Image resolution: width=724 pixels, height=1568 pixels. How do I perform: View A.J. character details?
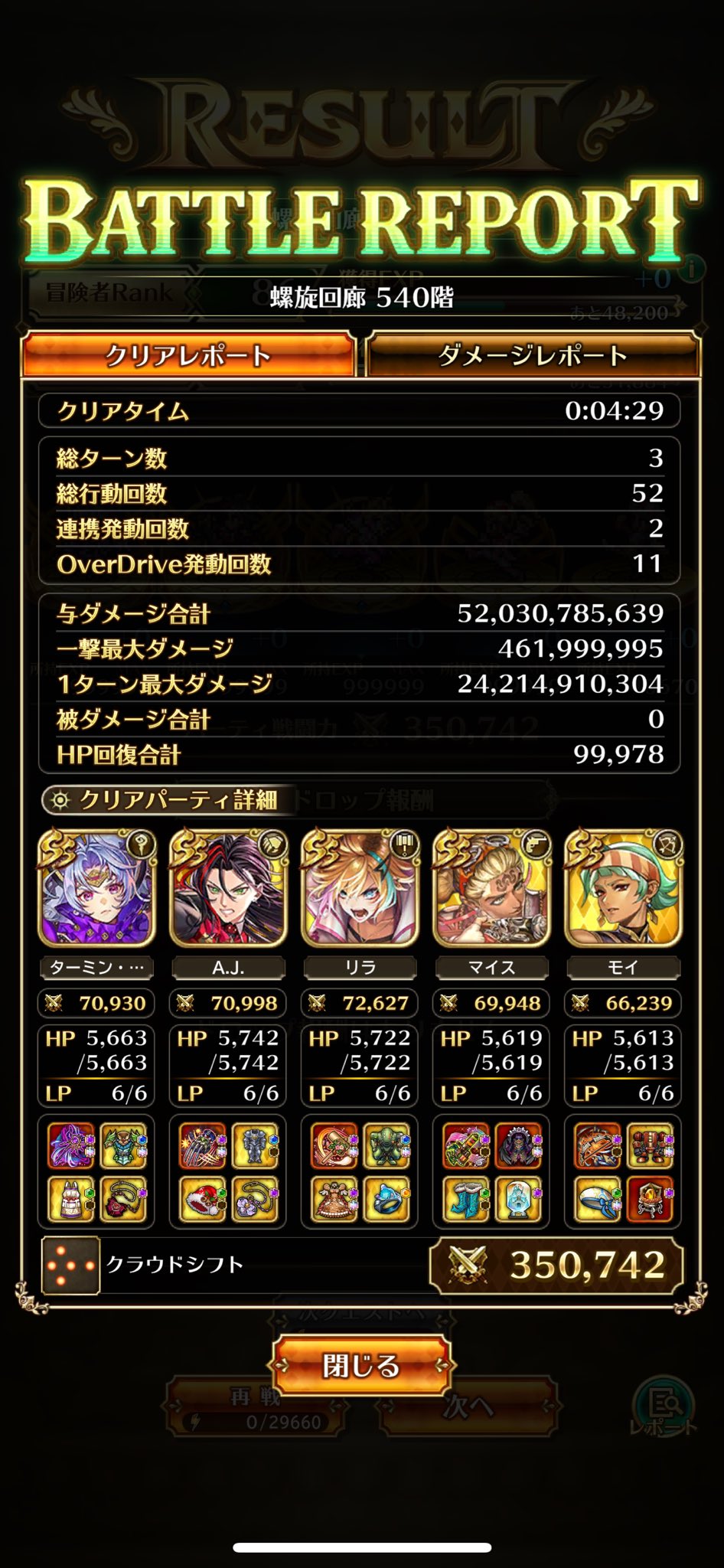[x=228, y=888]
